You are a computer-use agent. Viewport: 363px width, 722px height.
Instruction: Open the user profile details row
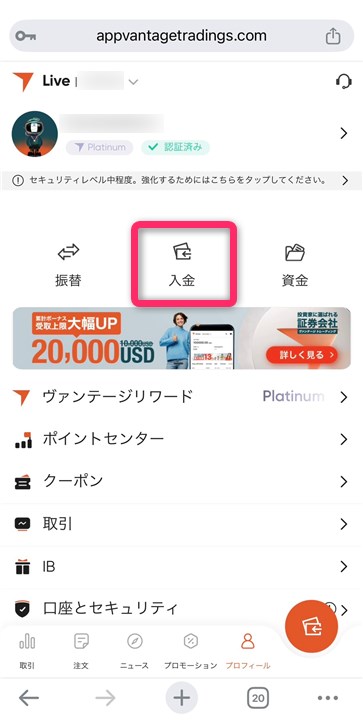click(x=182, y=134)
